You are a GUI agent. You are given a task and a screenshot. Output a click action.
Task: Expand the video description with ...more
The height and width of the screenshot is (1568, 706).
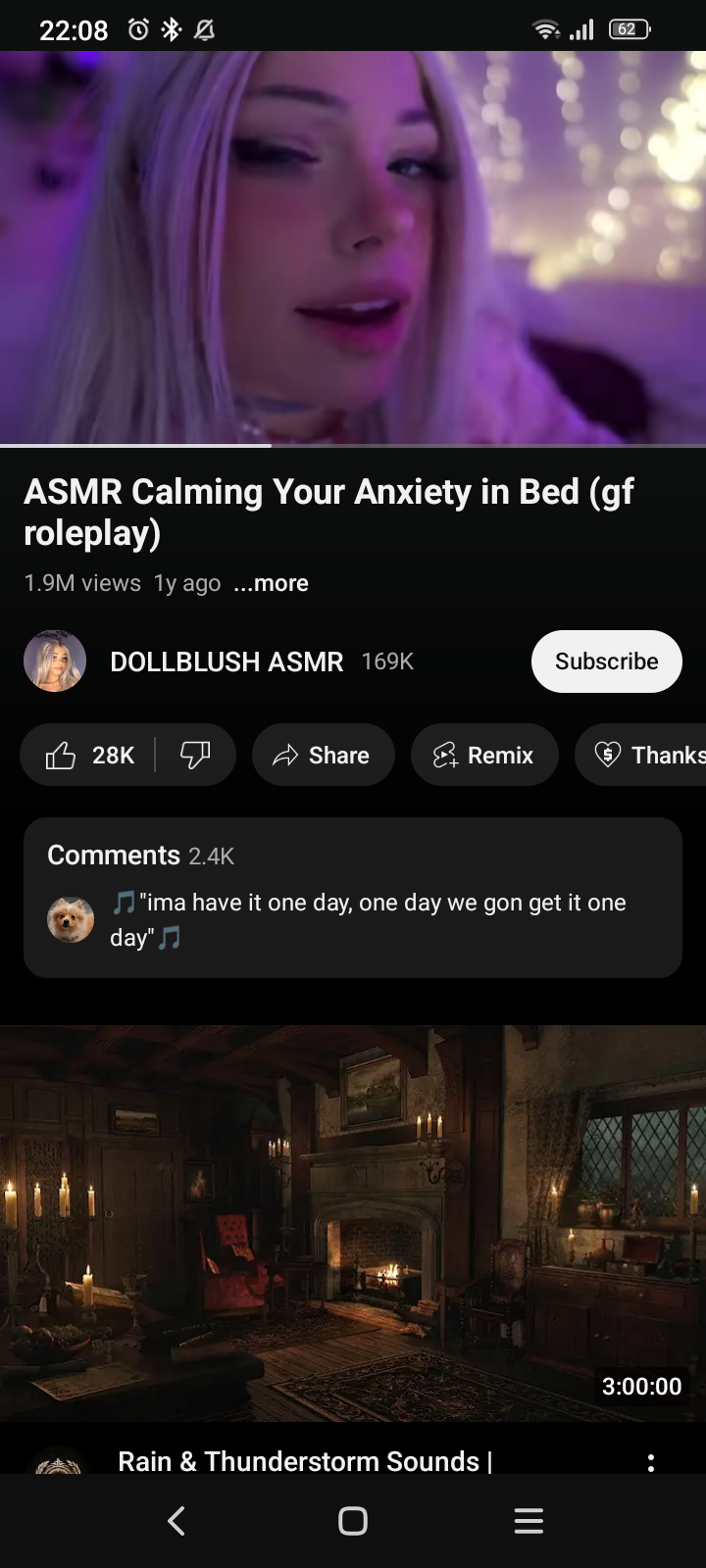(271, 582)
